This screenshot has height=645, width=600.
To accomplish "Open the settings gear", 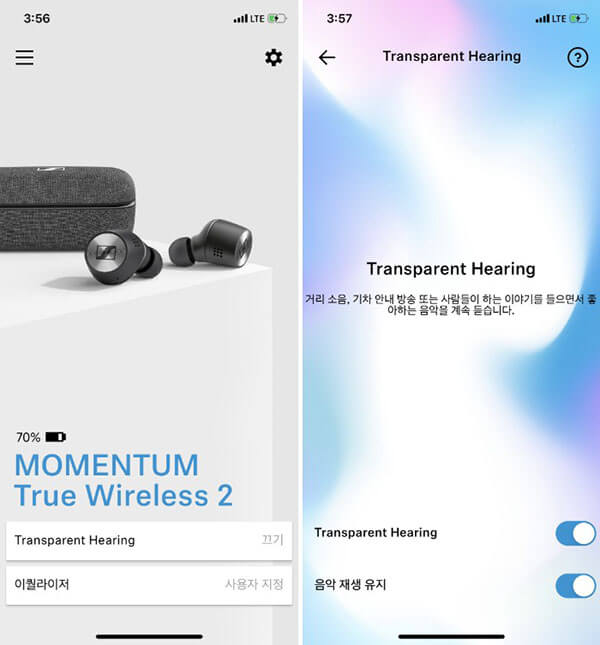I will point(273,58).
